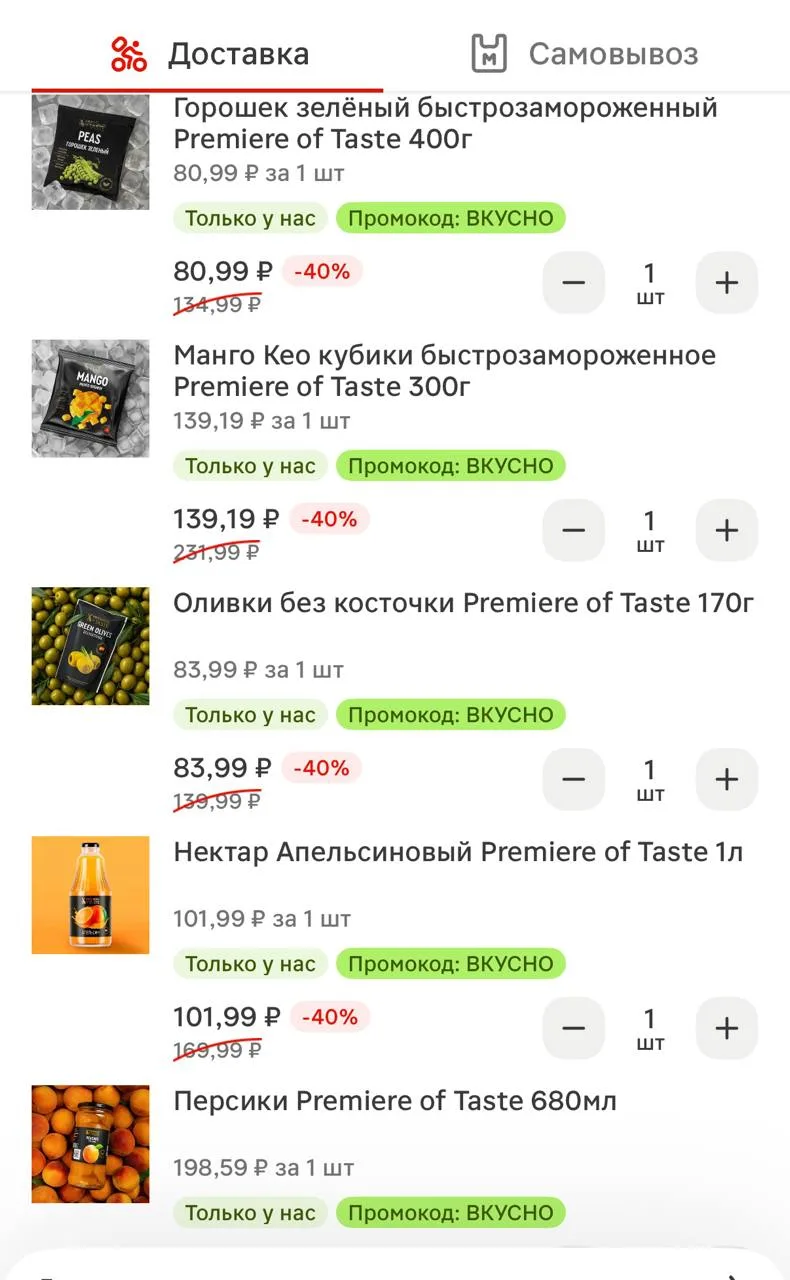Tap plus for Оливки без косточки
Viewport: 790px width, 1280px height.
726,779
